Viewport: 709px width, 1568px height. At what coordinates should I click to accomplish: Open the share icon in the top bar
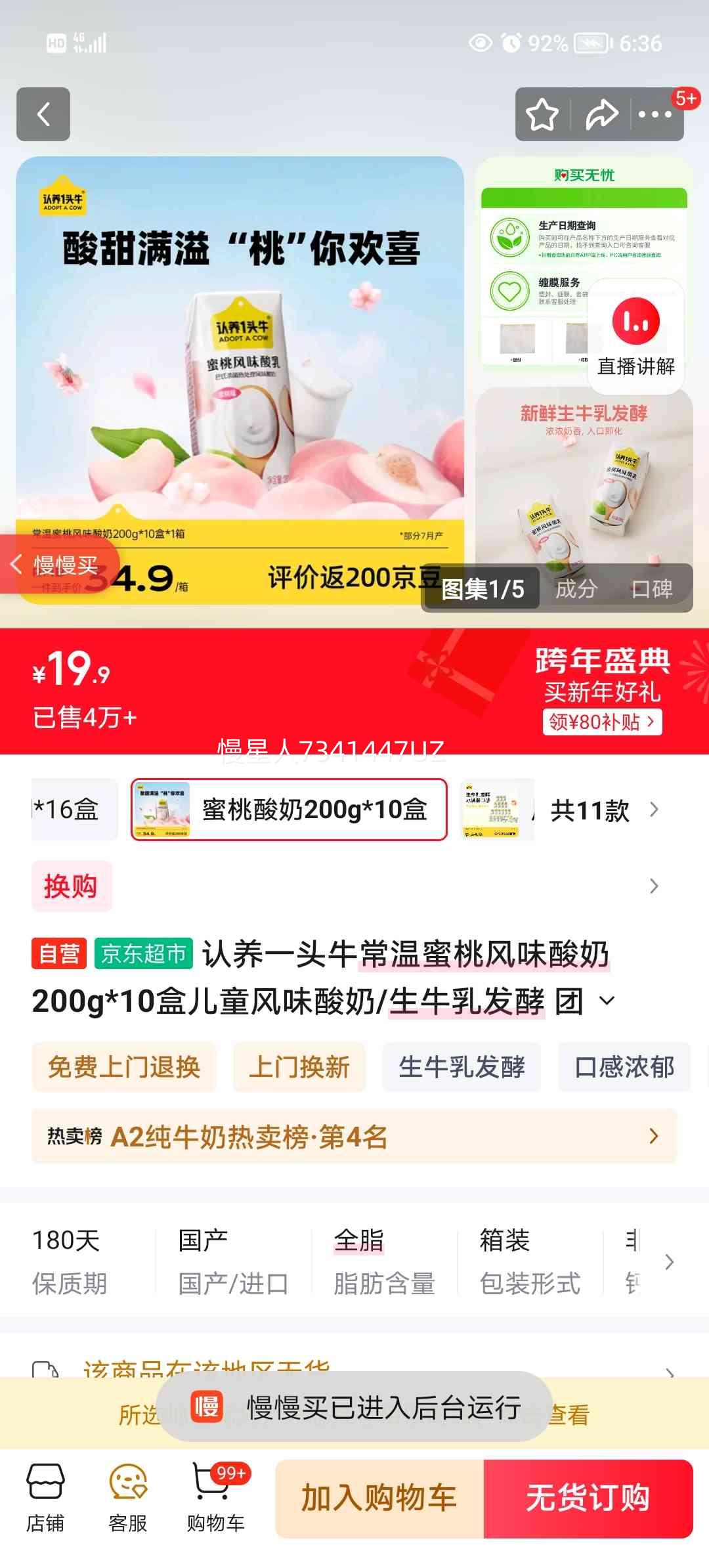tap(599, 116)
